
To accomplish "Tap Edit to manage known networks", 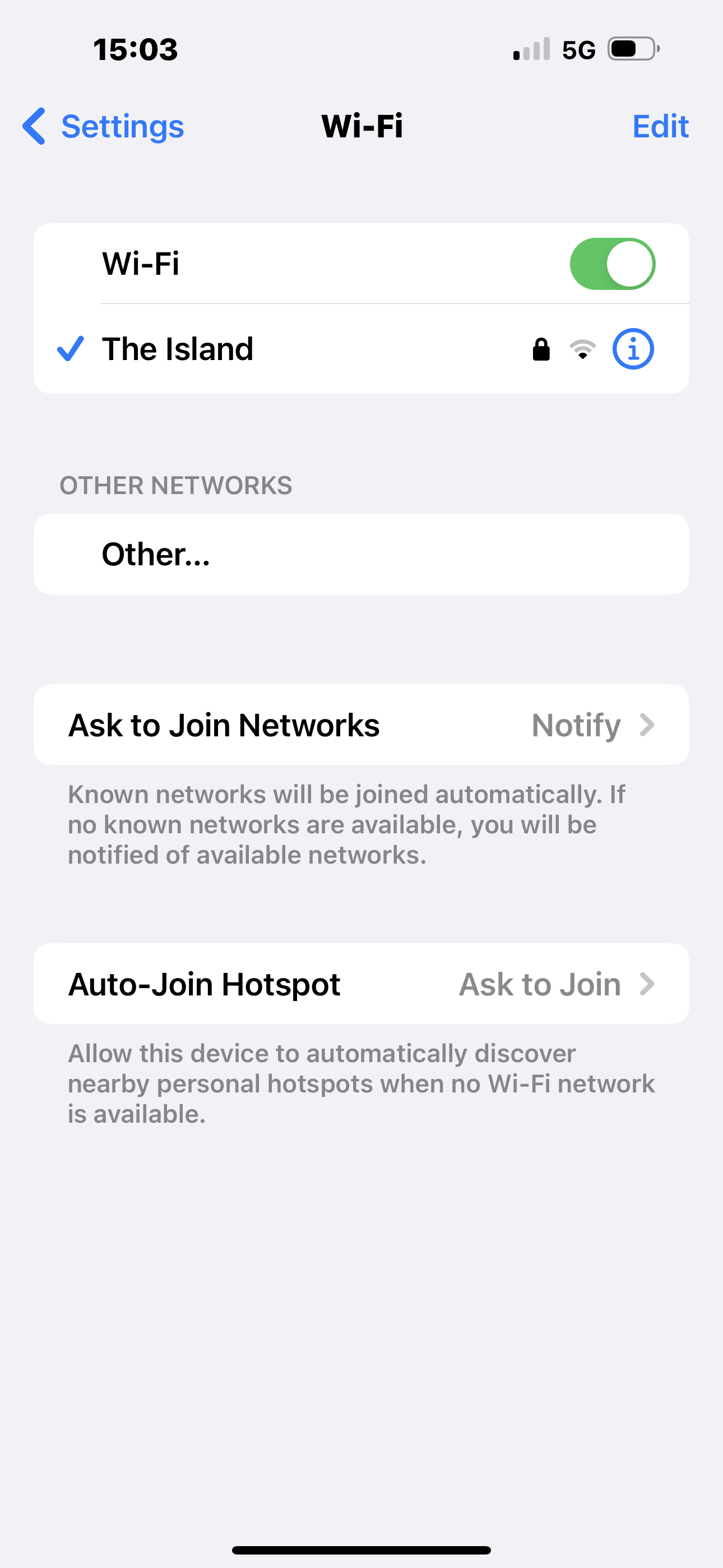I will 660,126.
